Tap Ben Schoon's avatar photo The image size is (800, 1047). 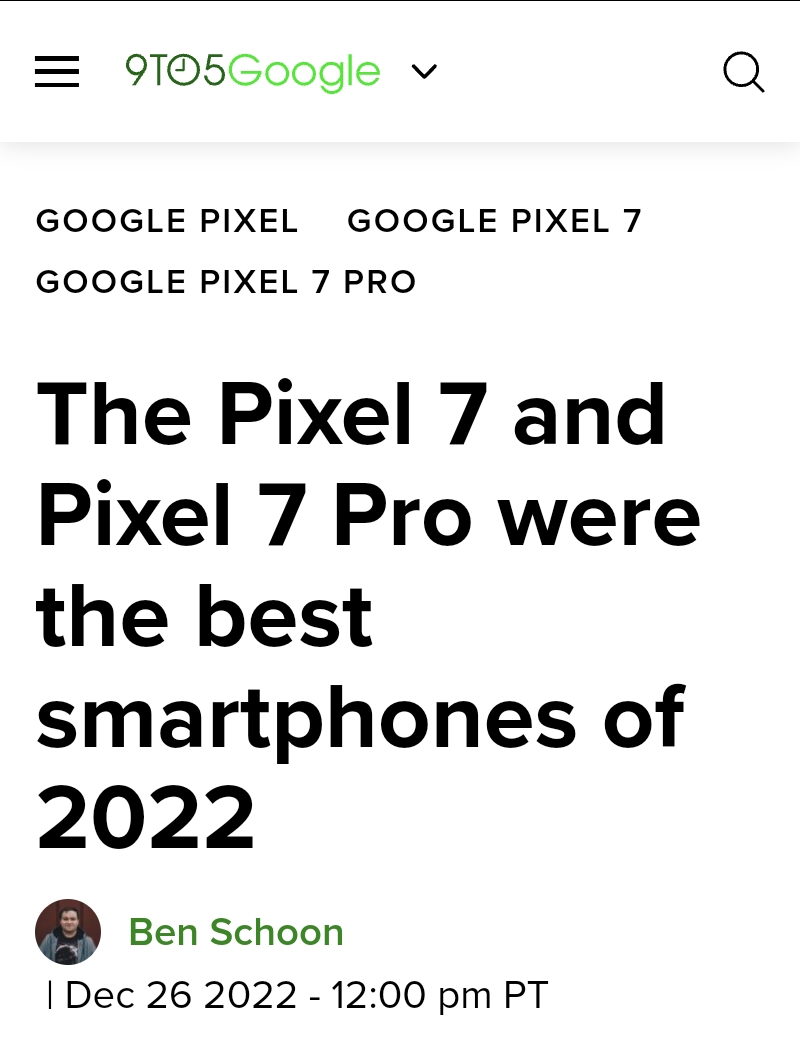click(x=68, y=932)
